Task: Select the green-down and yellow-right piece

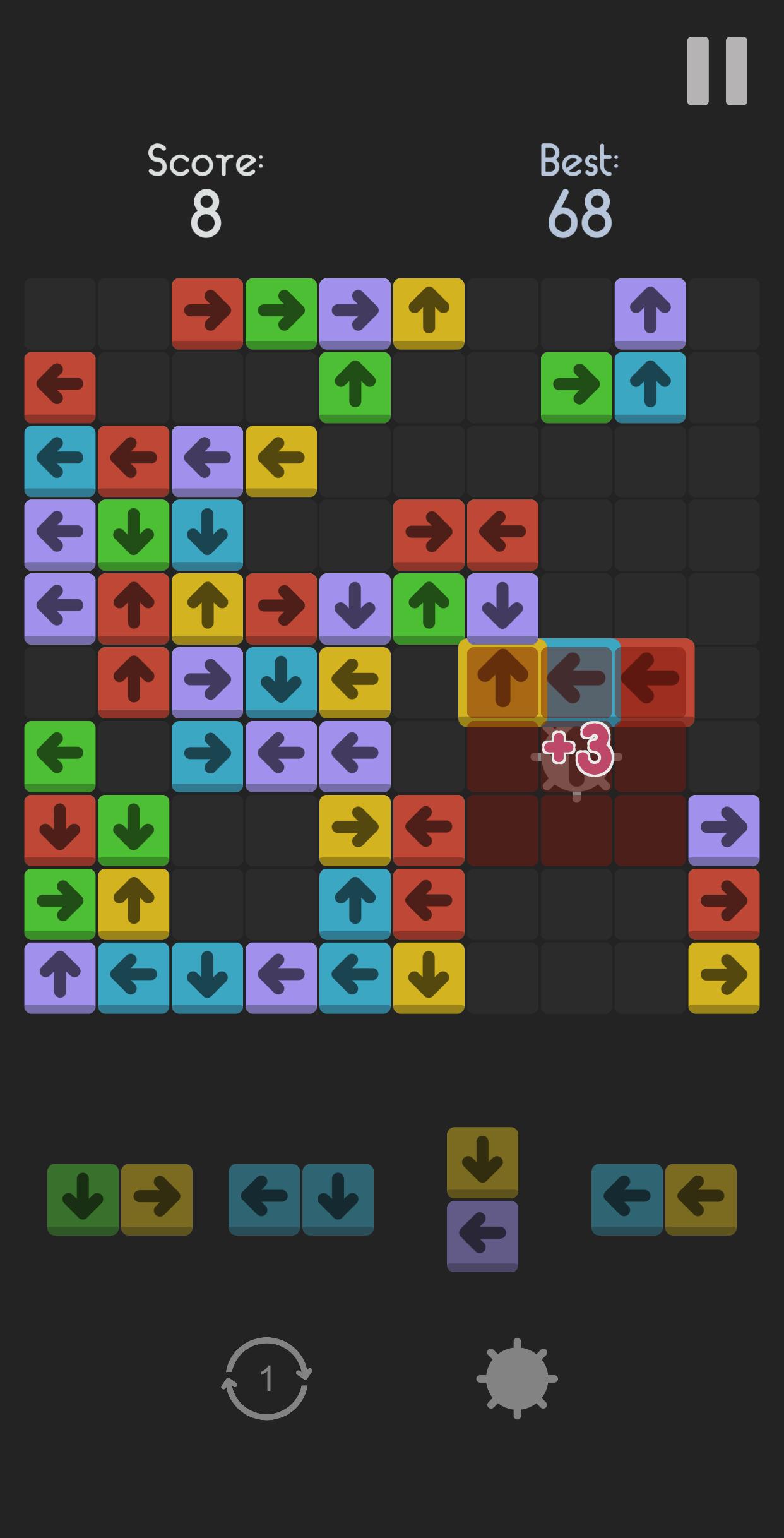Action: click(x=120, y=1199)
